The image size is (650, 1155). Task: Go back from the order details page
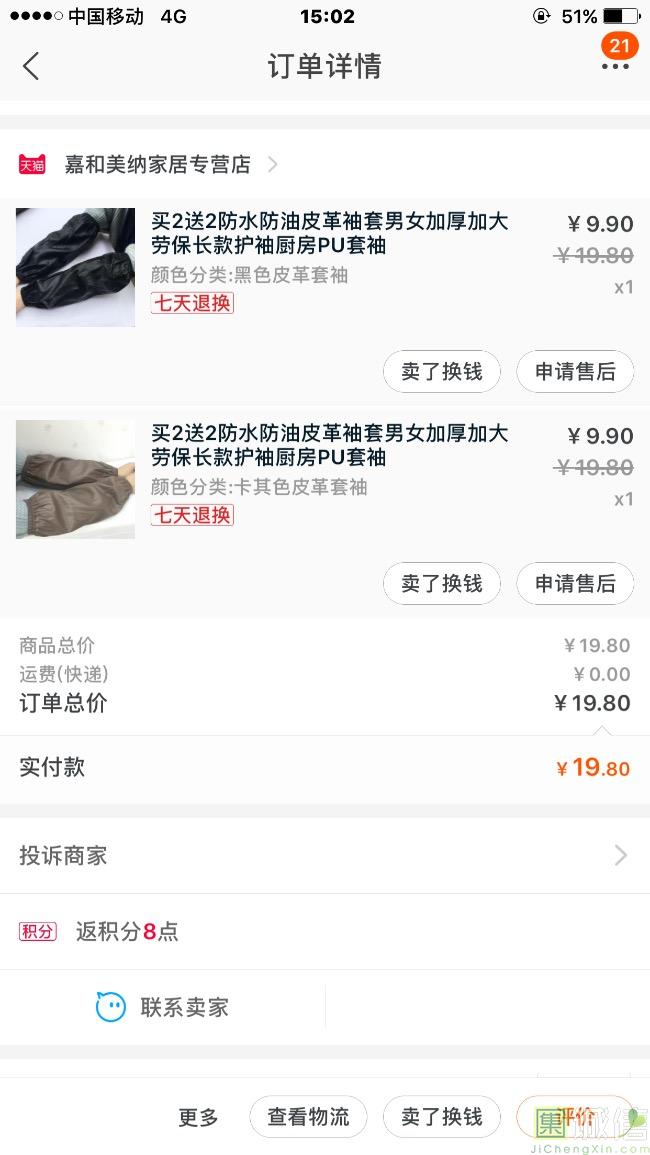[x=31, y=67]
